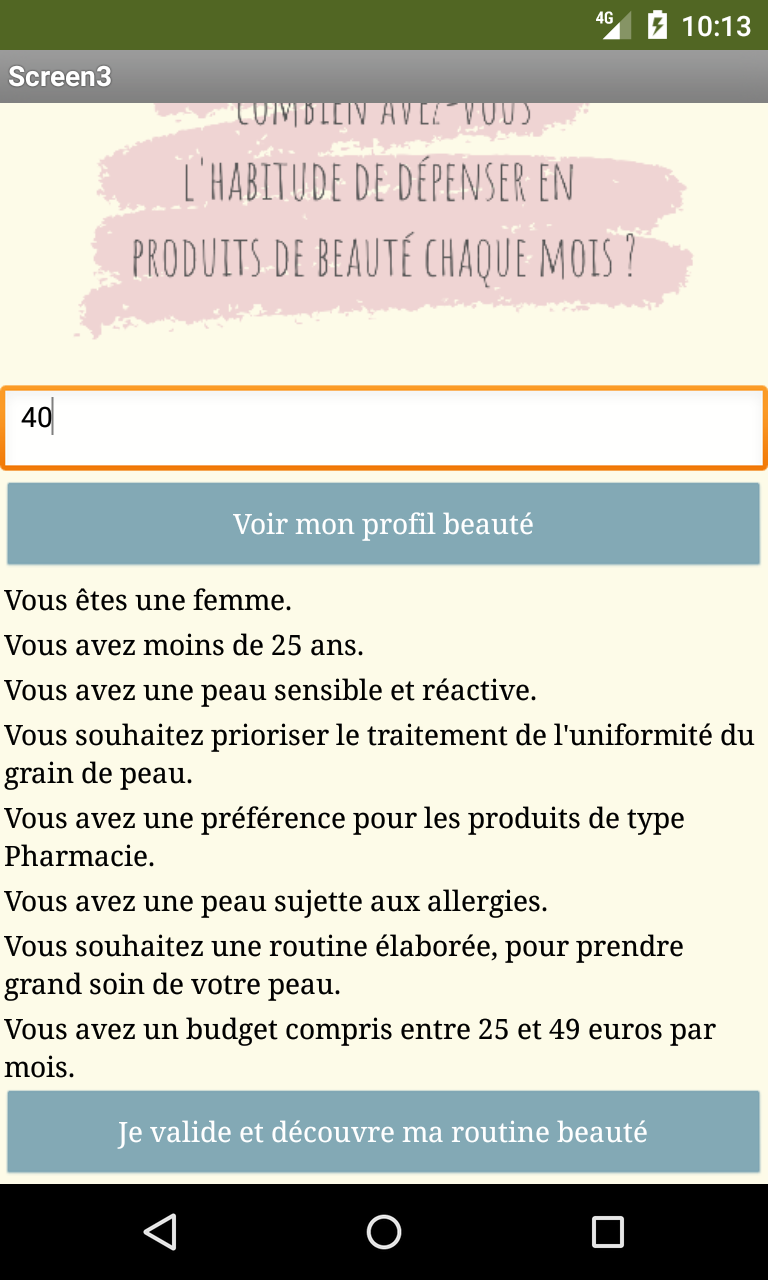Tap Je valide et découvre ma routine beauté
Image resolution: width=768 pixels, height=1280 pixels.
pyautogui.click(x=384, y=1132)
